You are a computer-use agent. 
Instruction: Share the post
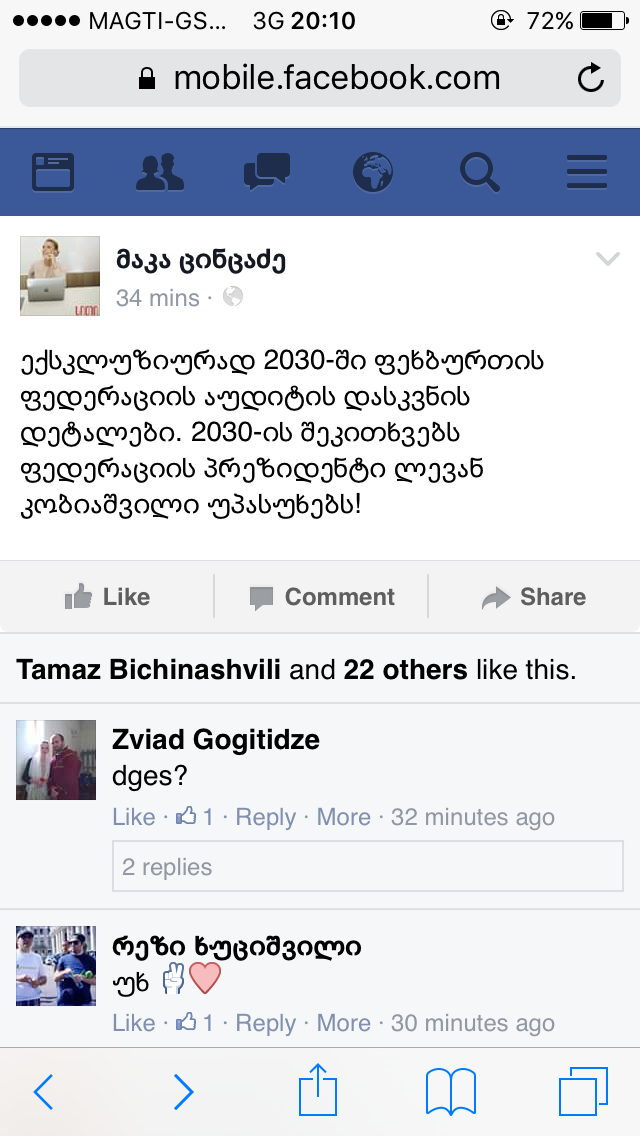pyautogui.click(x=533, y=597)
